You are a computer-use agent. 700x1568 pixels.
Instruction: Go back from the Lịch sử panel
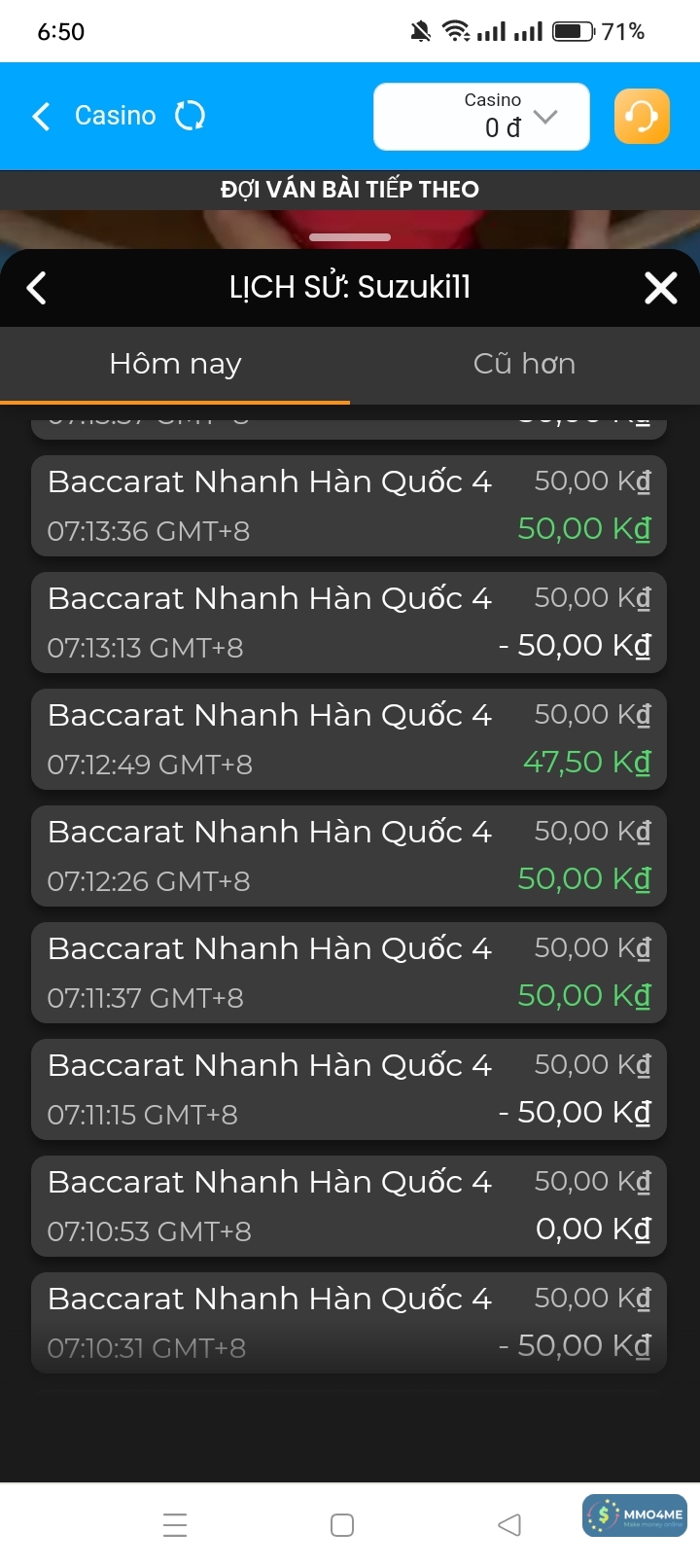(x=37, y=288)
